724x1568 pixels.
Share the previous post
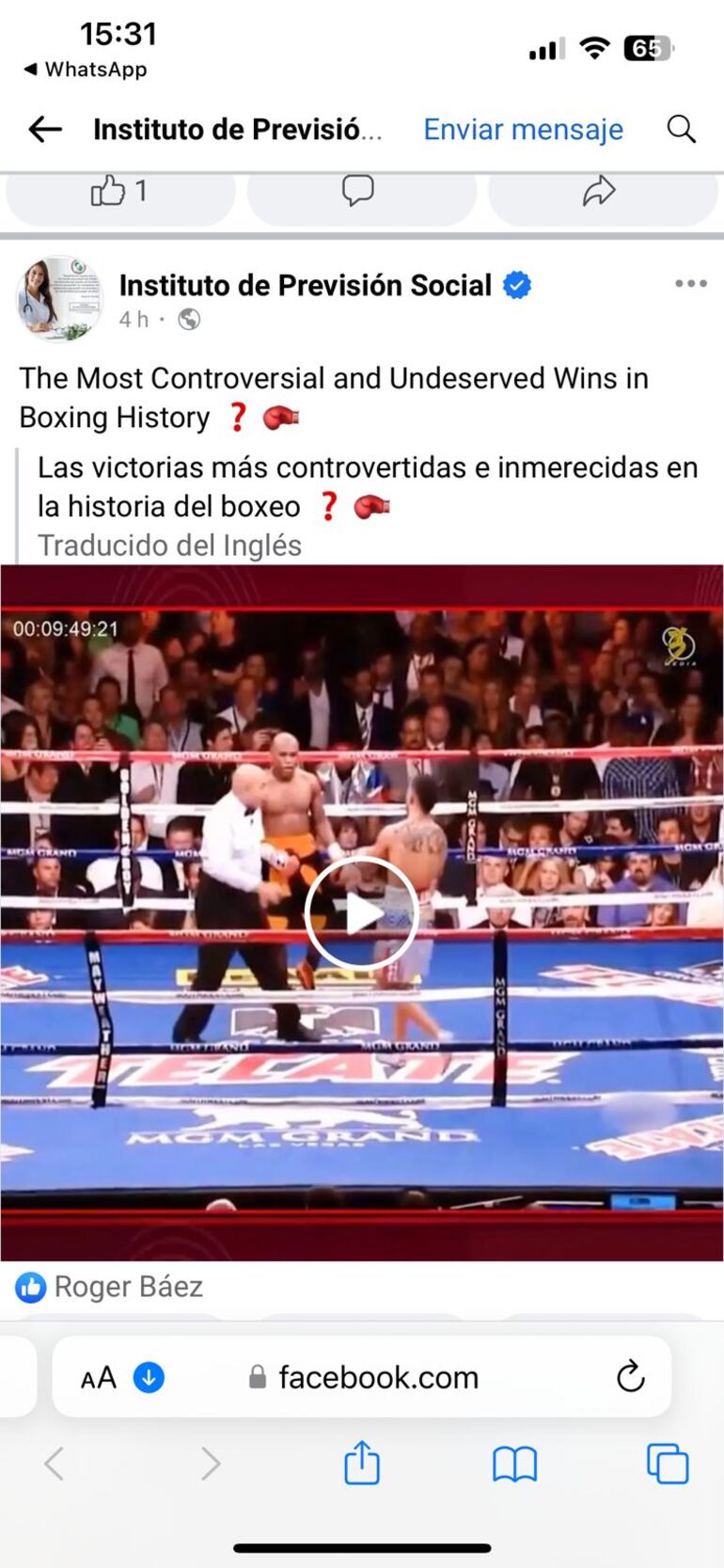pyautogui.click(x=599, y=191)
